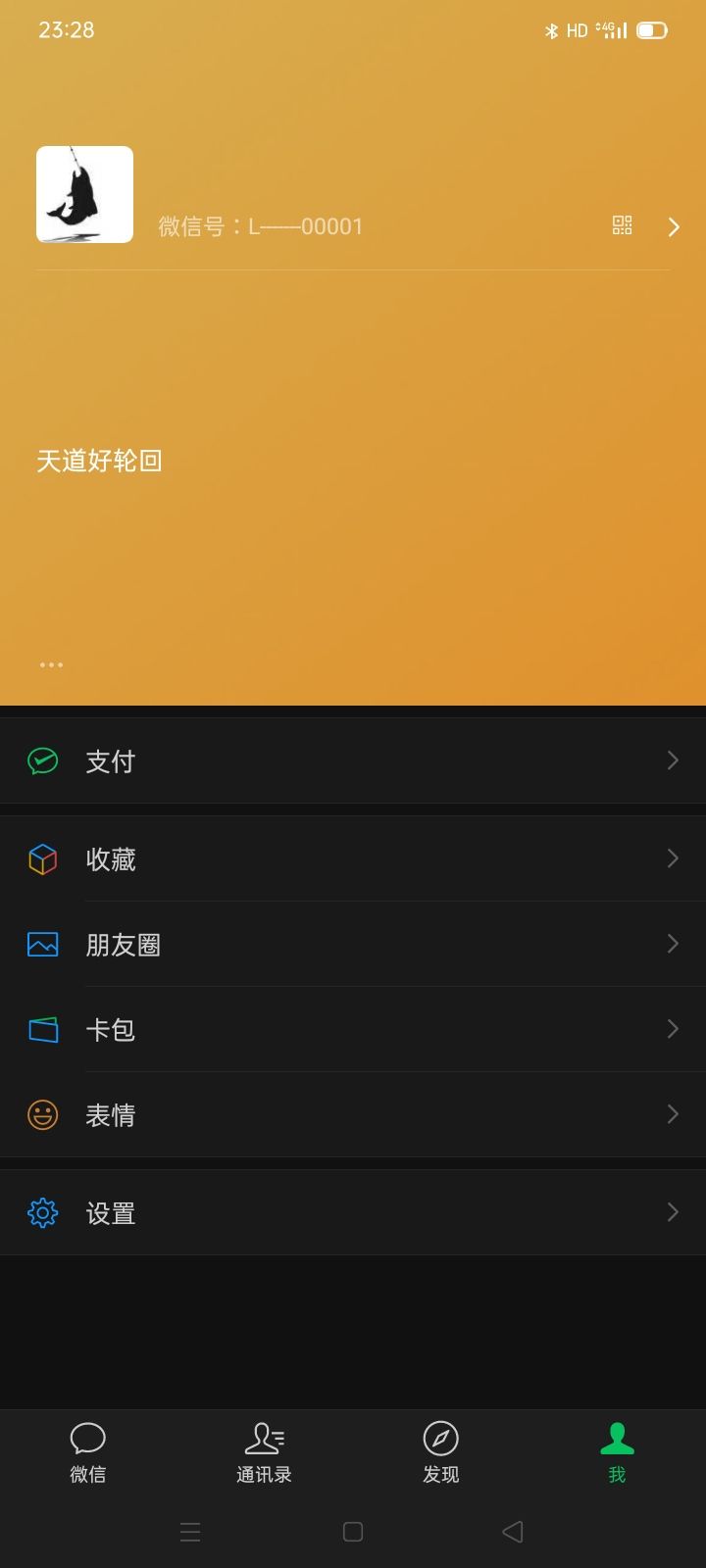Open 支付 payment services
This screenshot has height=1568, width=706.
[353, 760]
